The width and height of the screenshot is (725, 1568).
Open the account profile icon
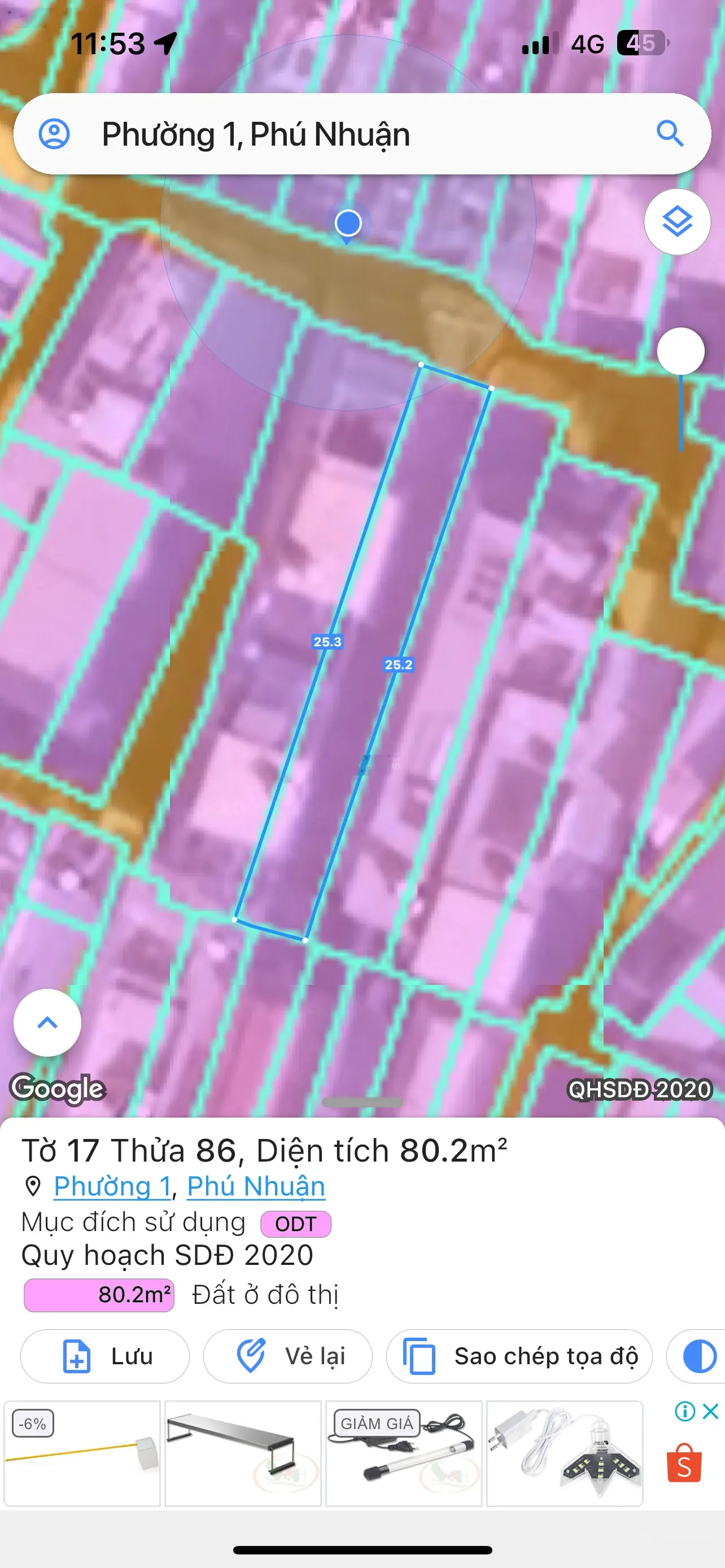pyautogui.click(x=54, y=133)
